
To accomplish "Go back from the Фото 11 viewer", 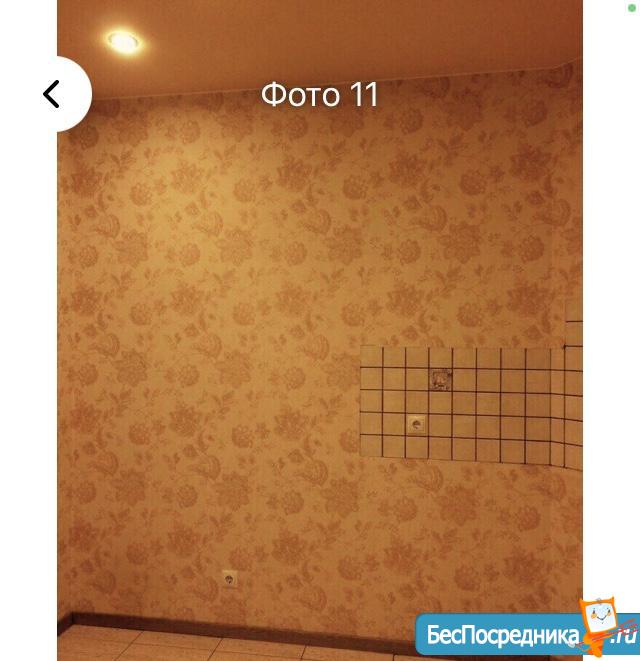I will click(52, 94).
